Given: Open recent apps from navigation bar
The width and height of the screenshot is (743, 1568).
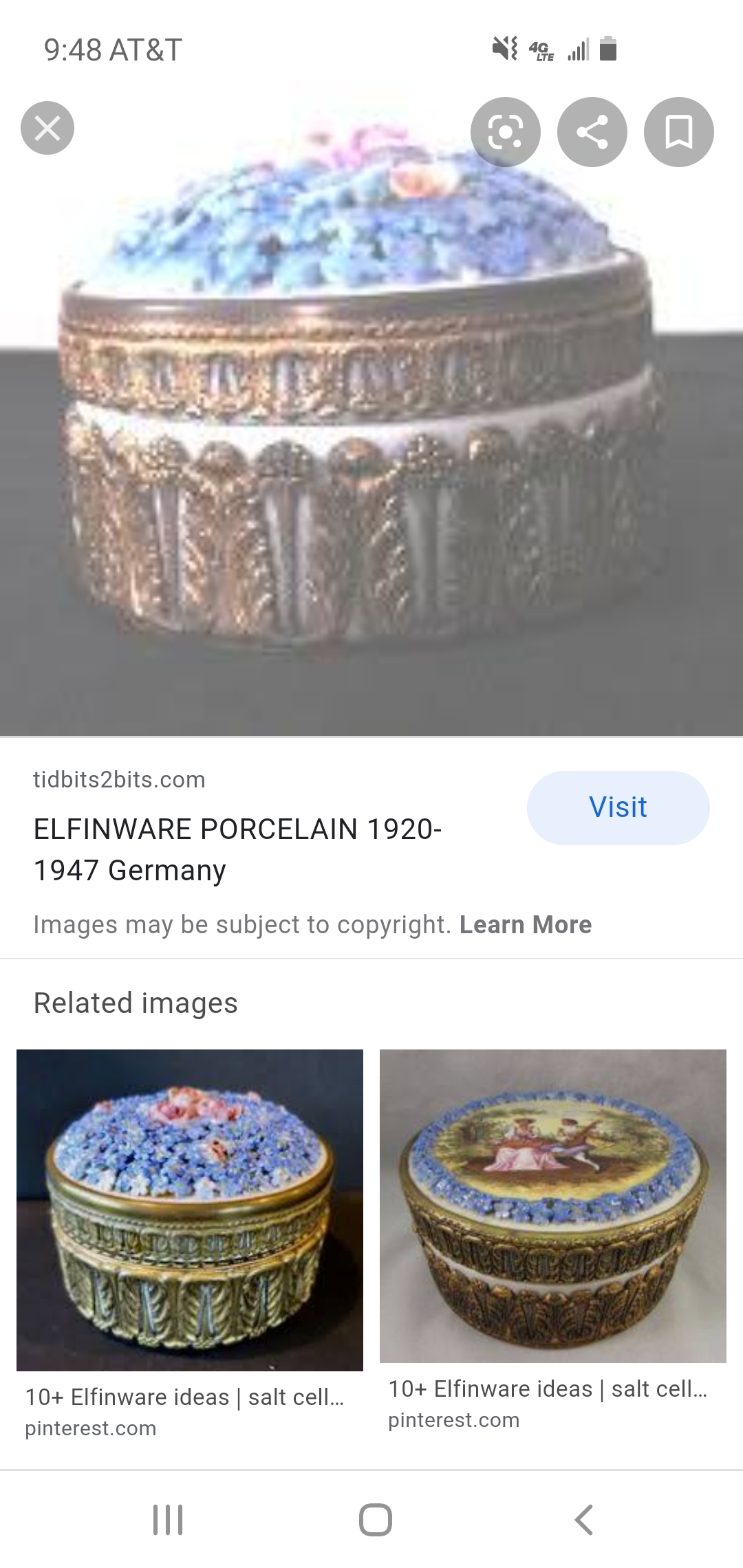Looking at the screenshot, I should click(167, 1520).
